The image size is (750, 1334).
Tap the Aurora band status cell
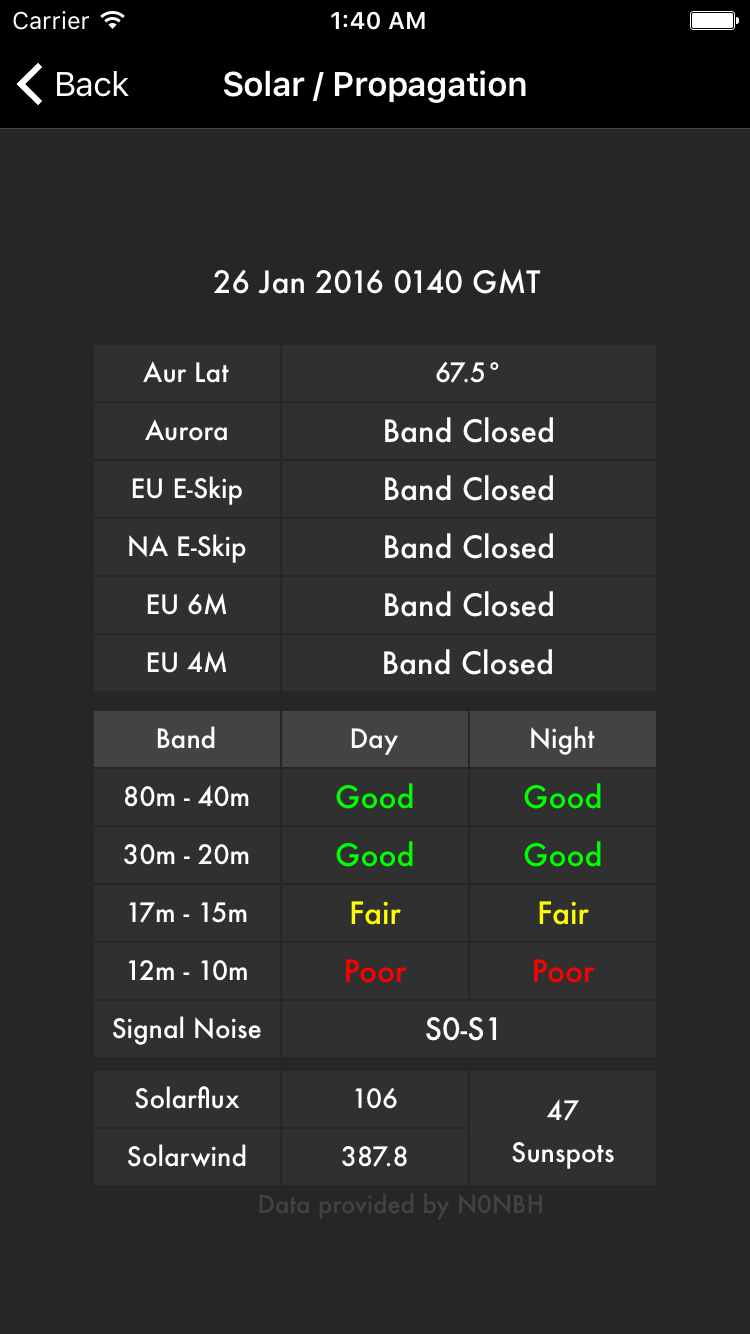click(468, 431)
